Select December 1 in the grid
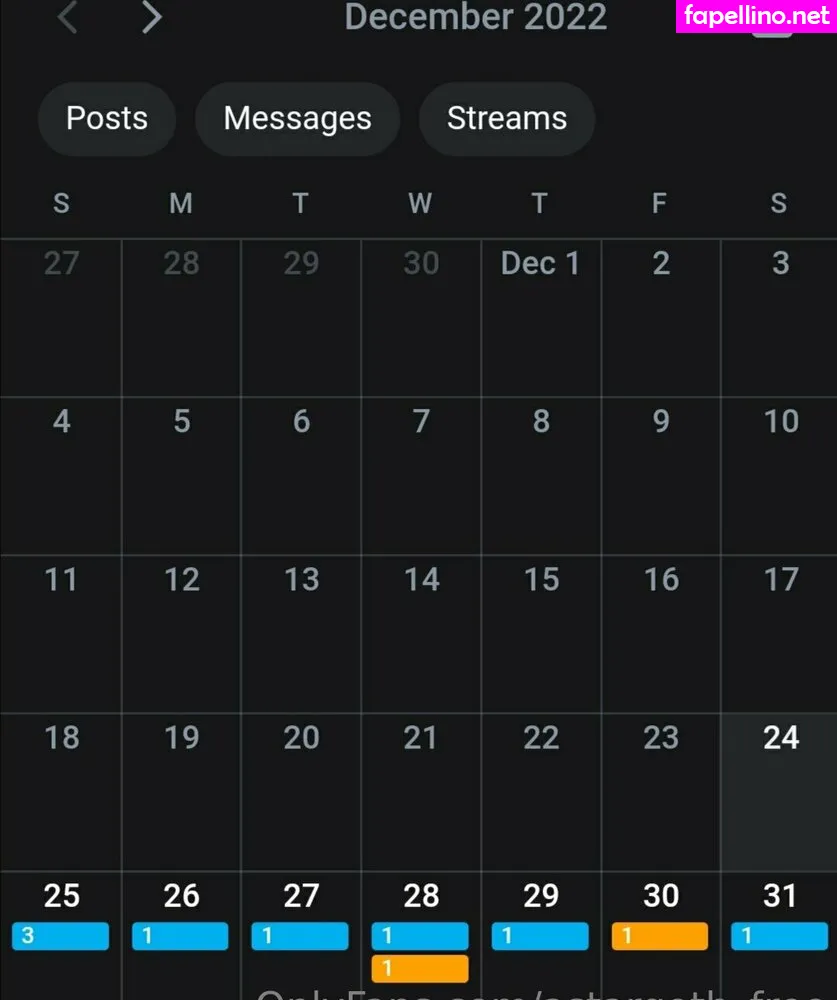 [x=541, y=317]
